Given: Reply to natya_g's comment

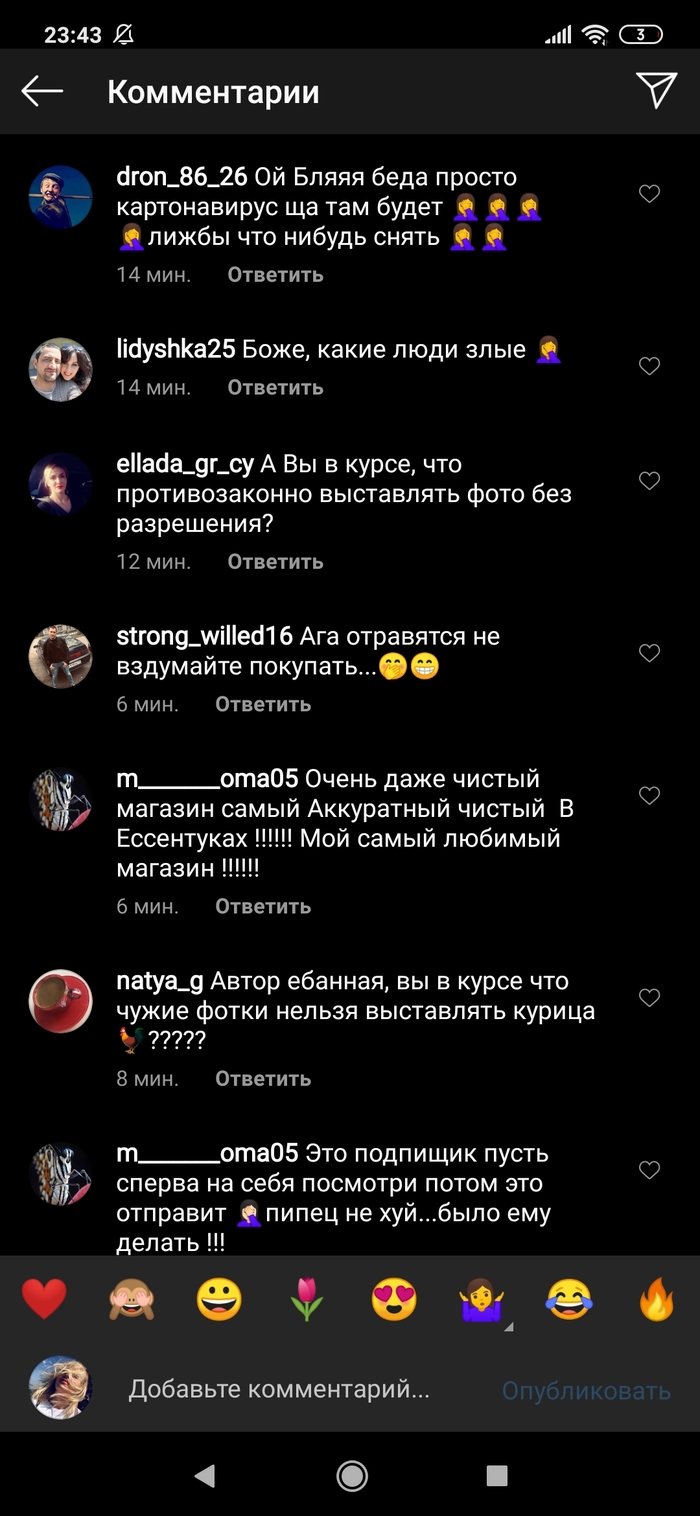Looking at the screenshot, I should (263, 1079).
